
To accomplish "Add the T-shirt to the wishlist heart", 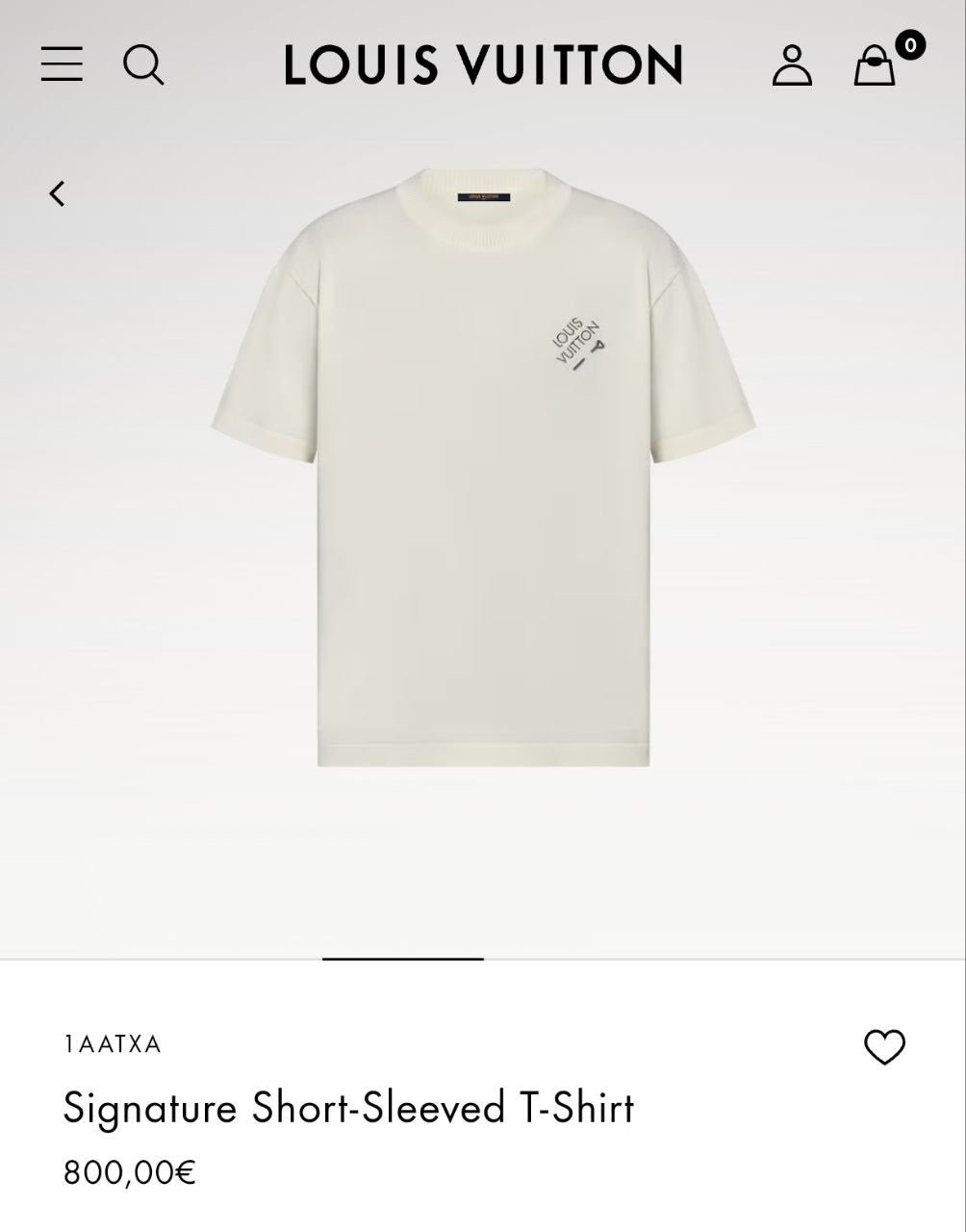I will 884,1047.
